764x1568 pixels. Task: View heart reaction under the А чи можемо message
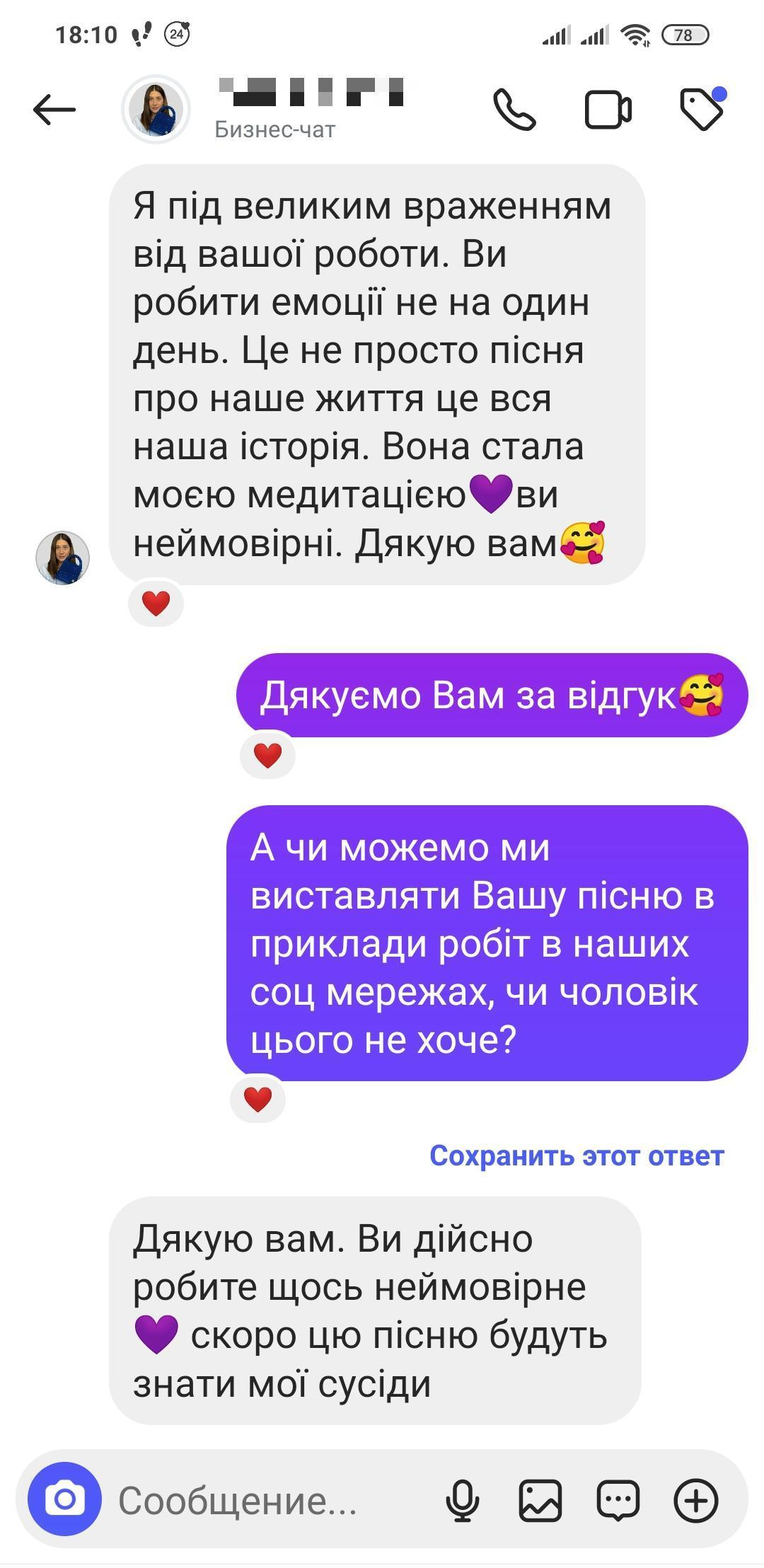pos(257,1100)
